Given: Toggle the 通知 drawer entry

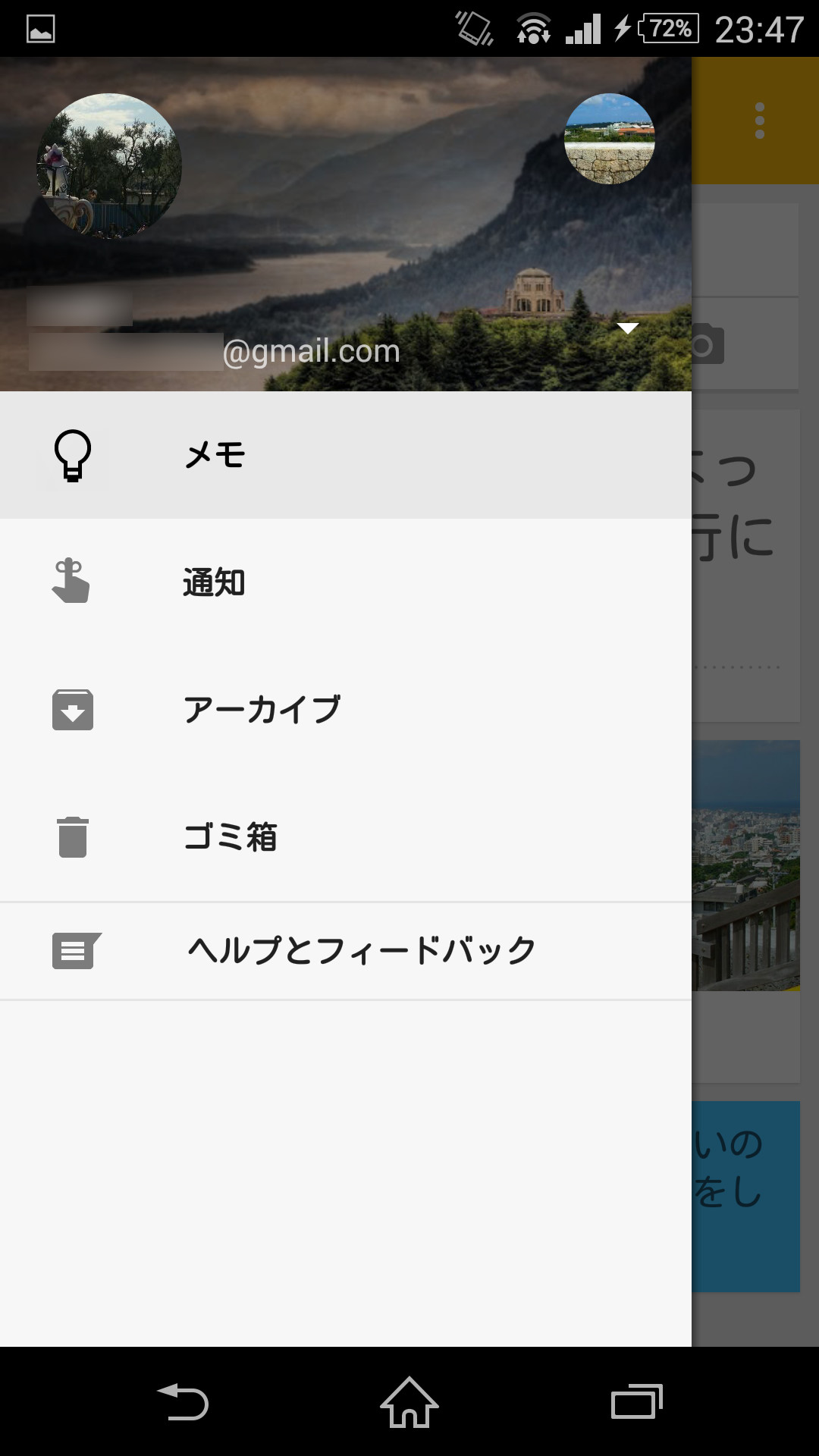Looking at the screenshot, I should [215, 582].
